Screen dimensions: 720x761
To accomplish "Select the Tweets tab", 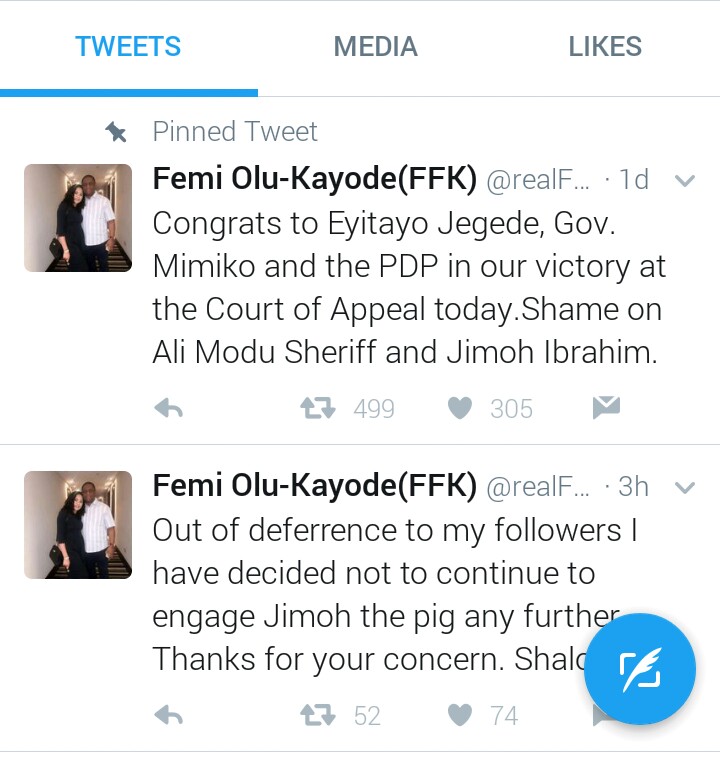I will [128, 47].
